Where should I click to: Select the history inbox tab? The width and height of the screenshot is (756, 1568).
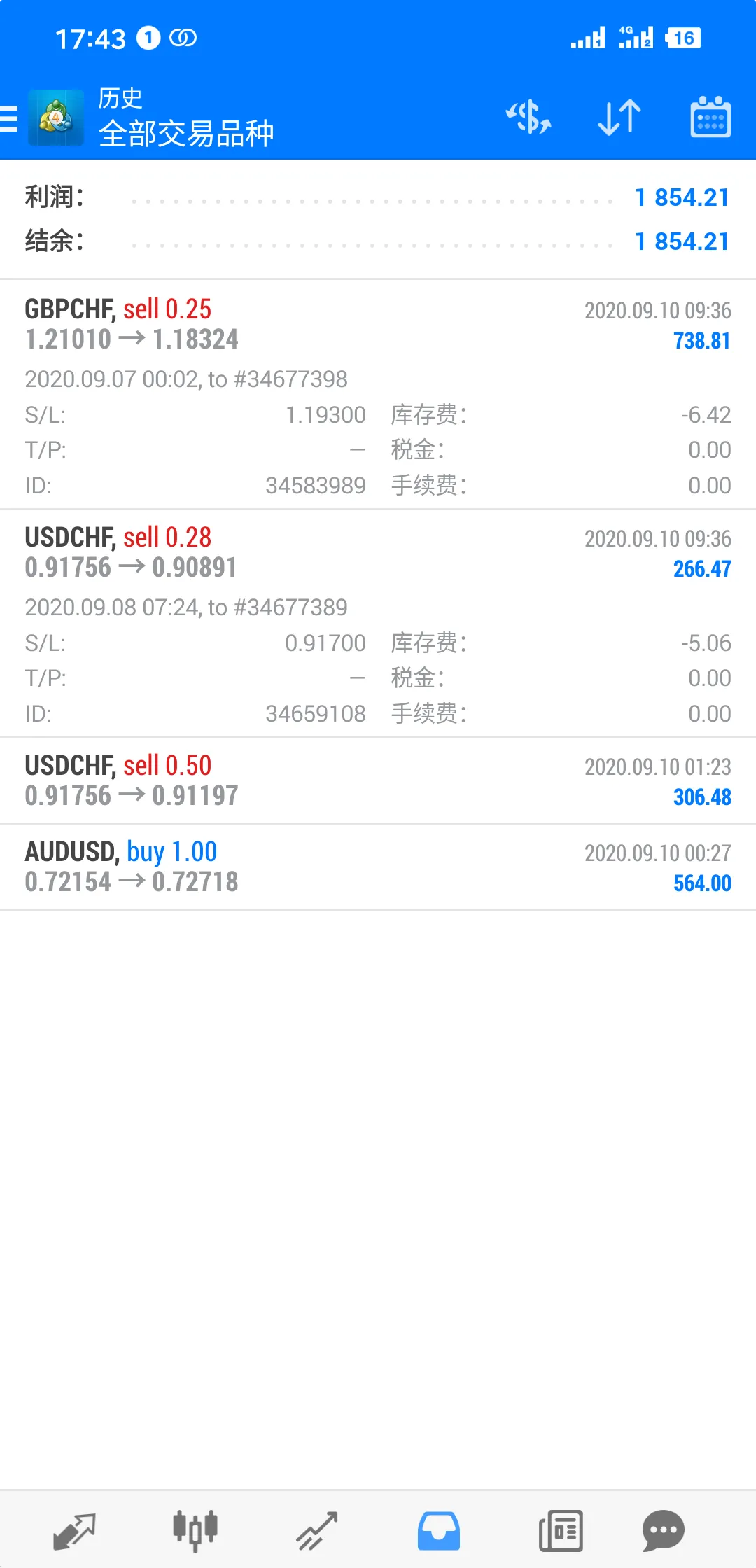click(439, 1531)
